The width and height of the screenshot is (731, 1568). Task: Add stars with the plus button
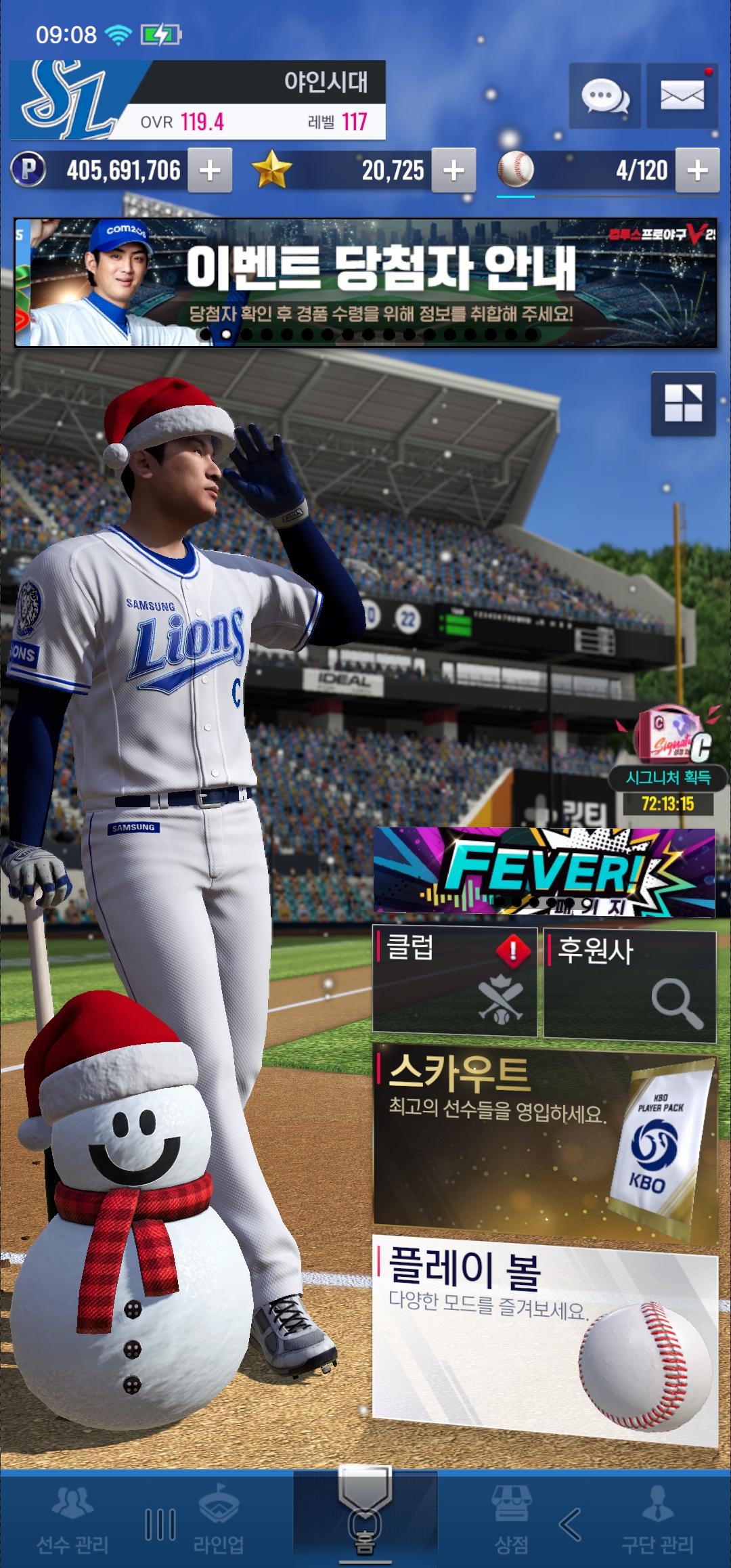point(453,171)
